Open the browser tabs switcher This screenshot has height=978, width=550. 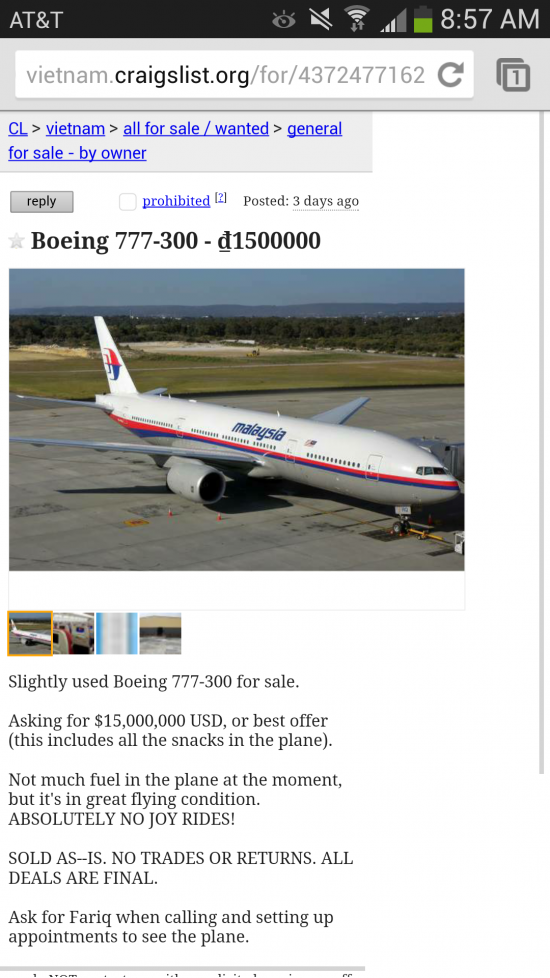513,75
